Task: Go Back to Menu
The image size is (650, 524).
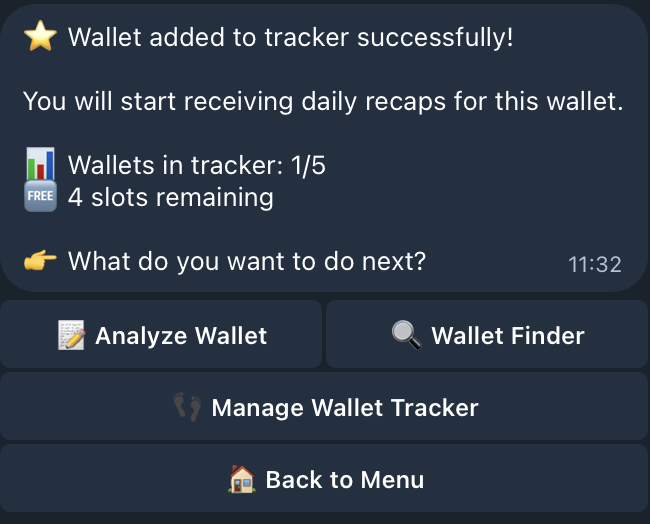Action: tap(325, 479)
